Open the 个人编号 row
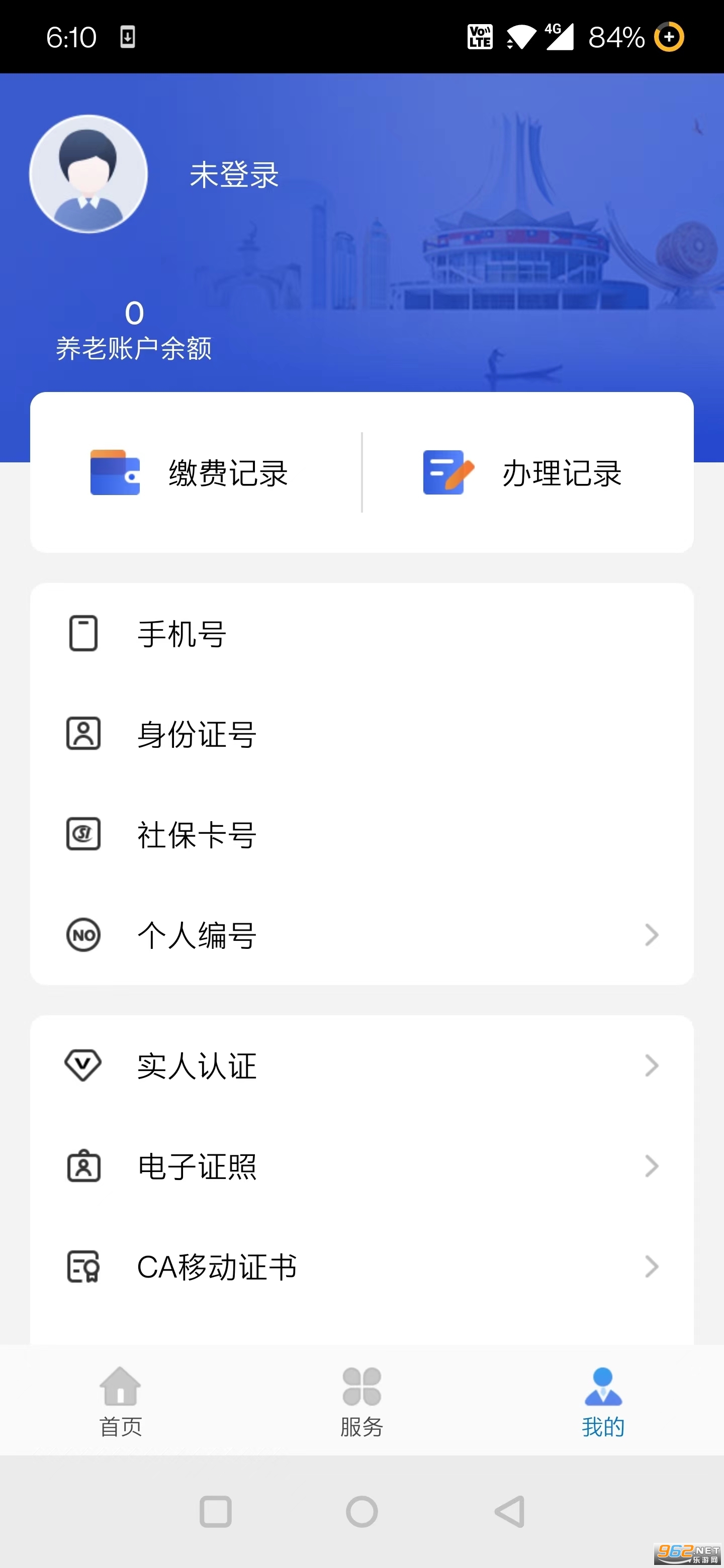This screenshot has width=724, height=1568. coord(361,935)
